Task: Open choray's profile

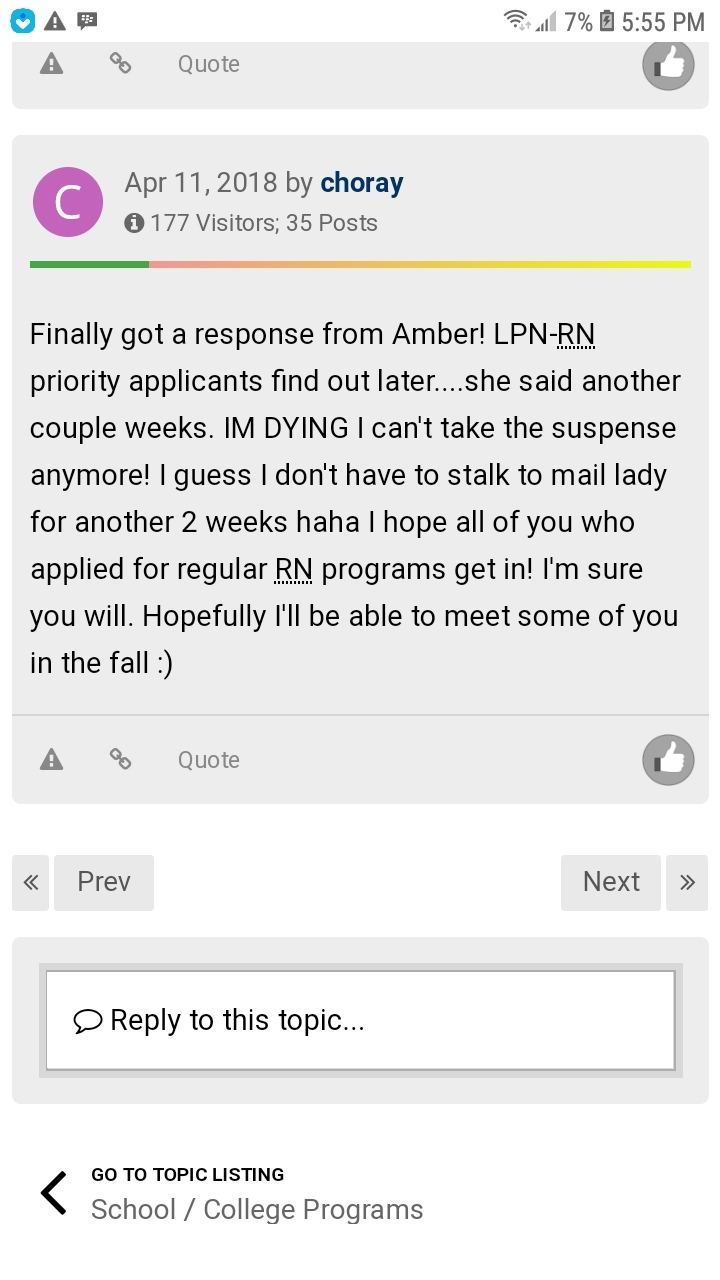Action: (x=362, y=183)
